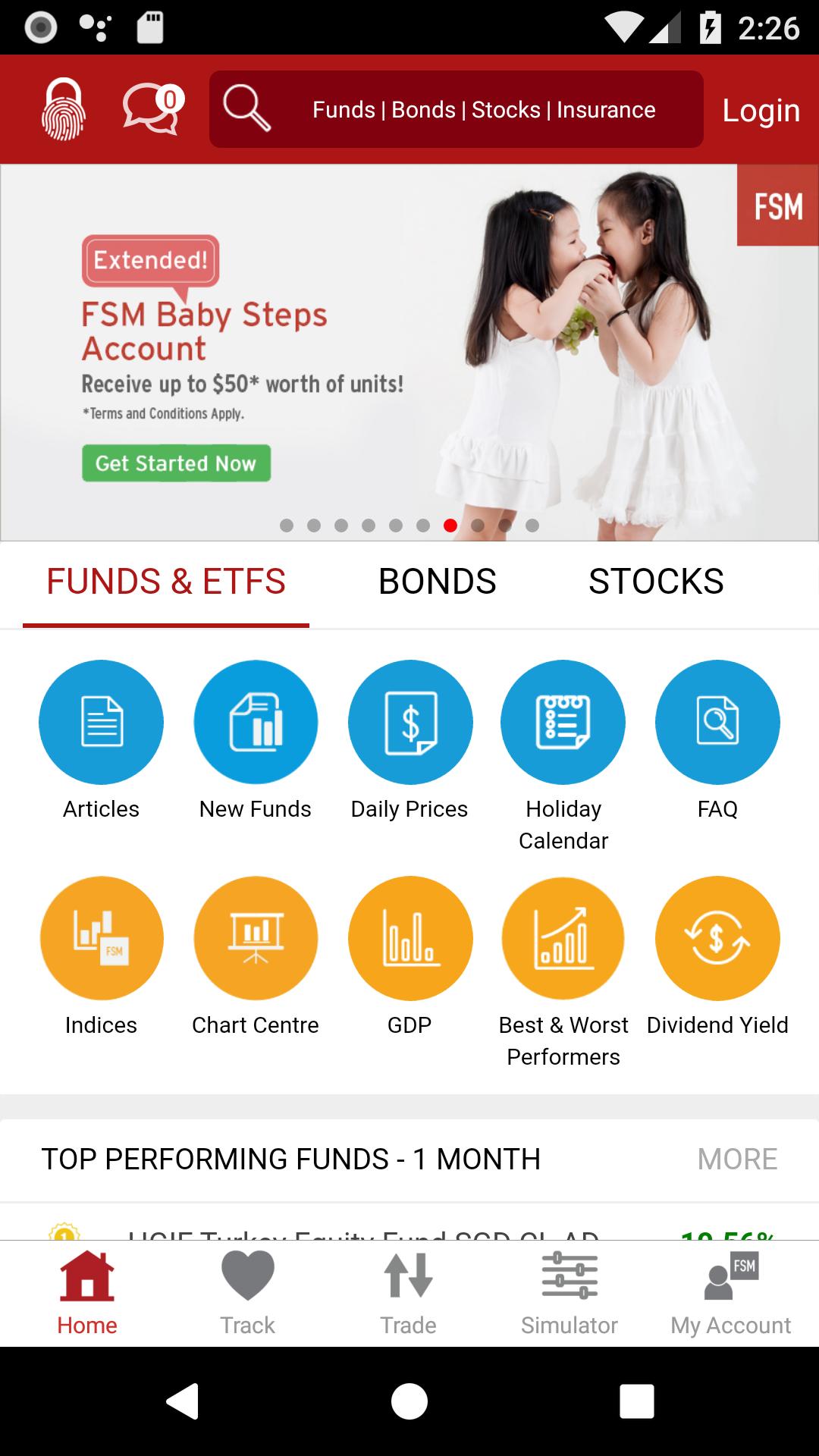Go to My Account tab
The width and height of the screenshot is (819, 1456).
730,1294
